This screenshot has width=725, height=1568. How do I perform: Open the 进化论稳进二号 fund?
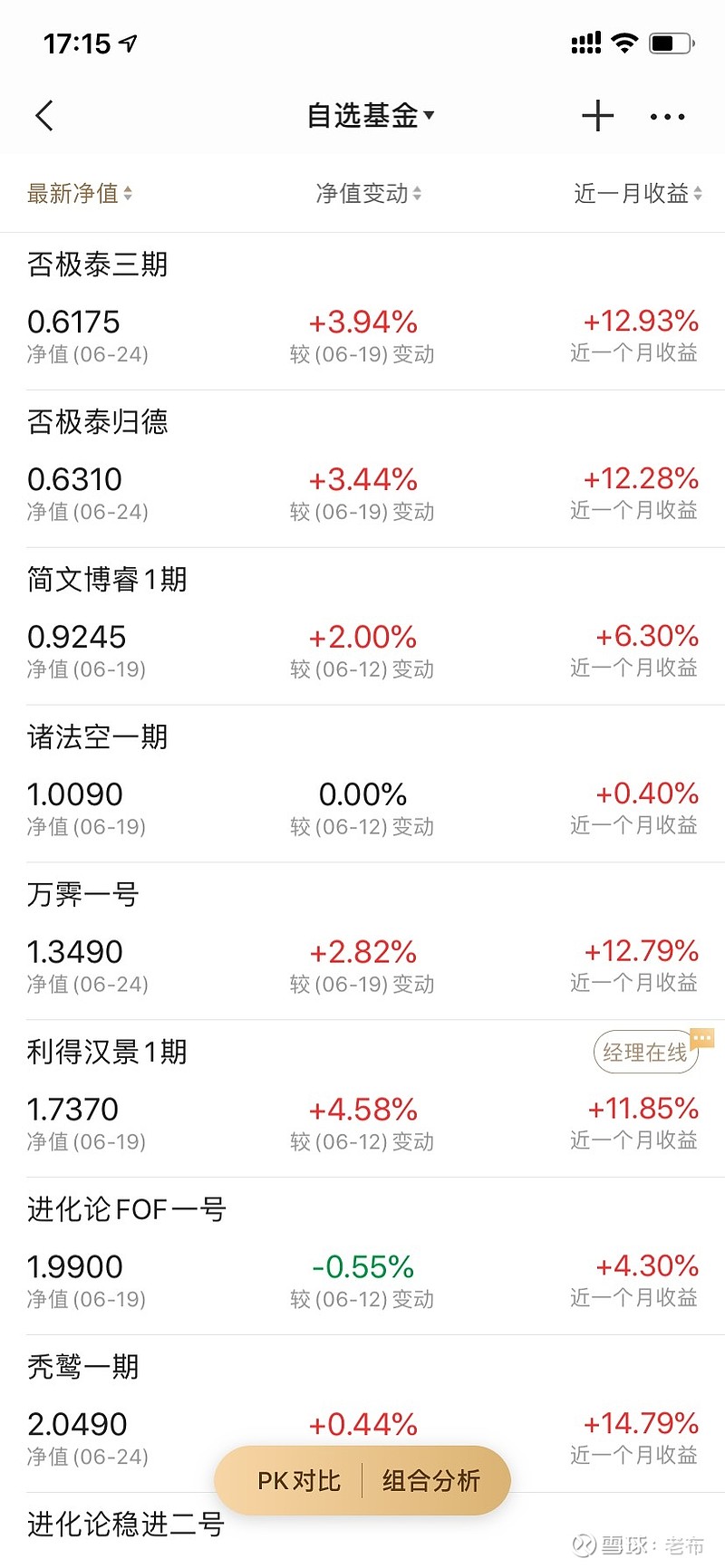click(125, 1525)
